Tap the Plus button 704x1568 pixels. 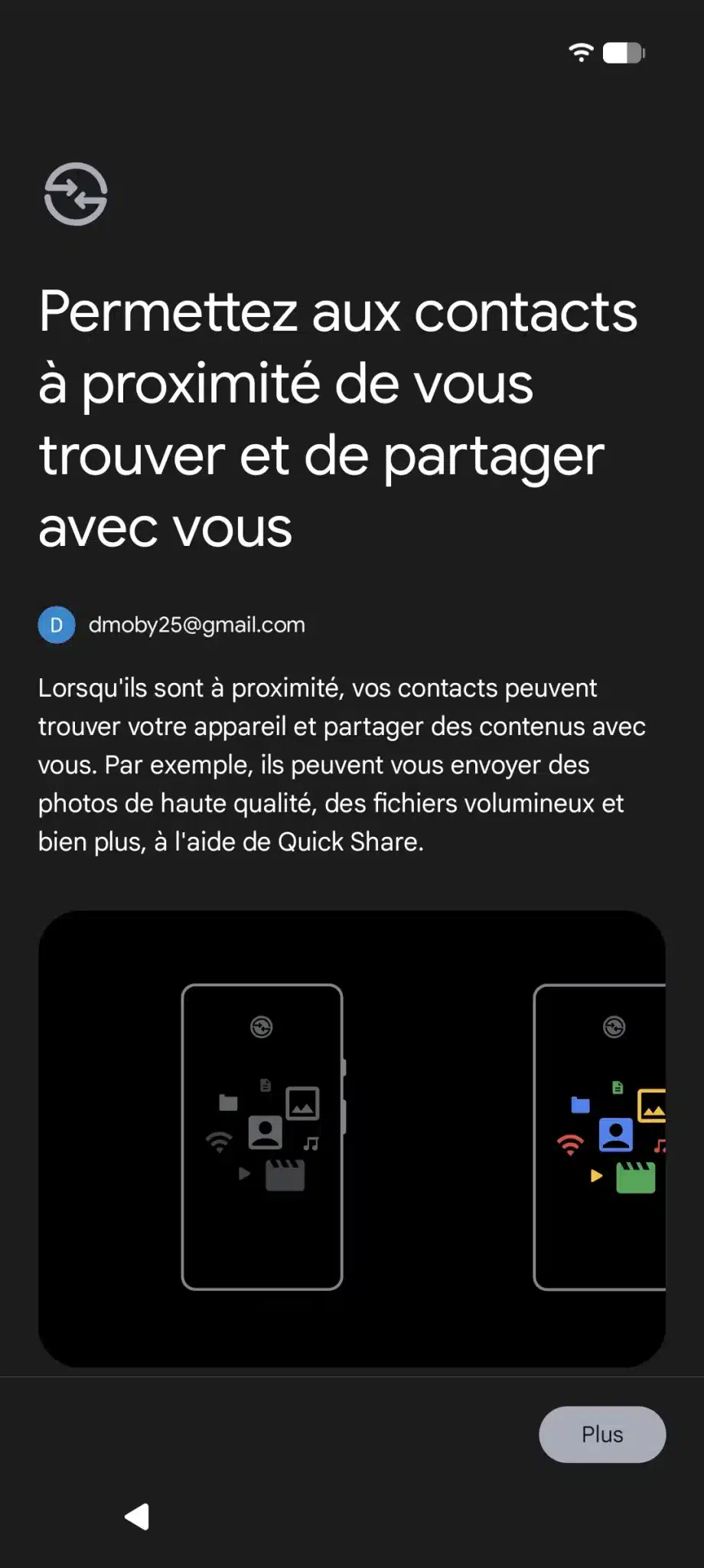pos(602,1434)
